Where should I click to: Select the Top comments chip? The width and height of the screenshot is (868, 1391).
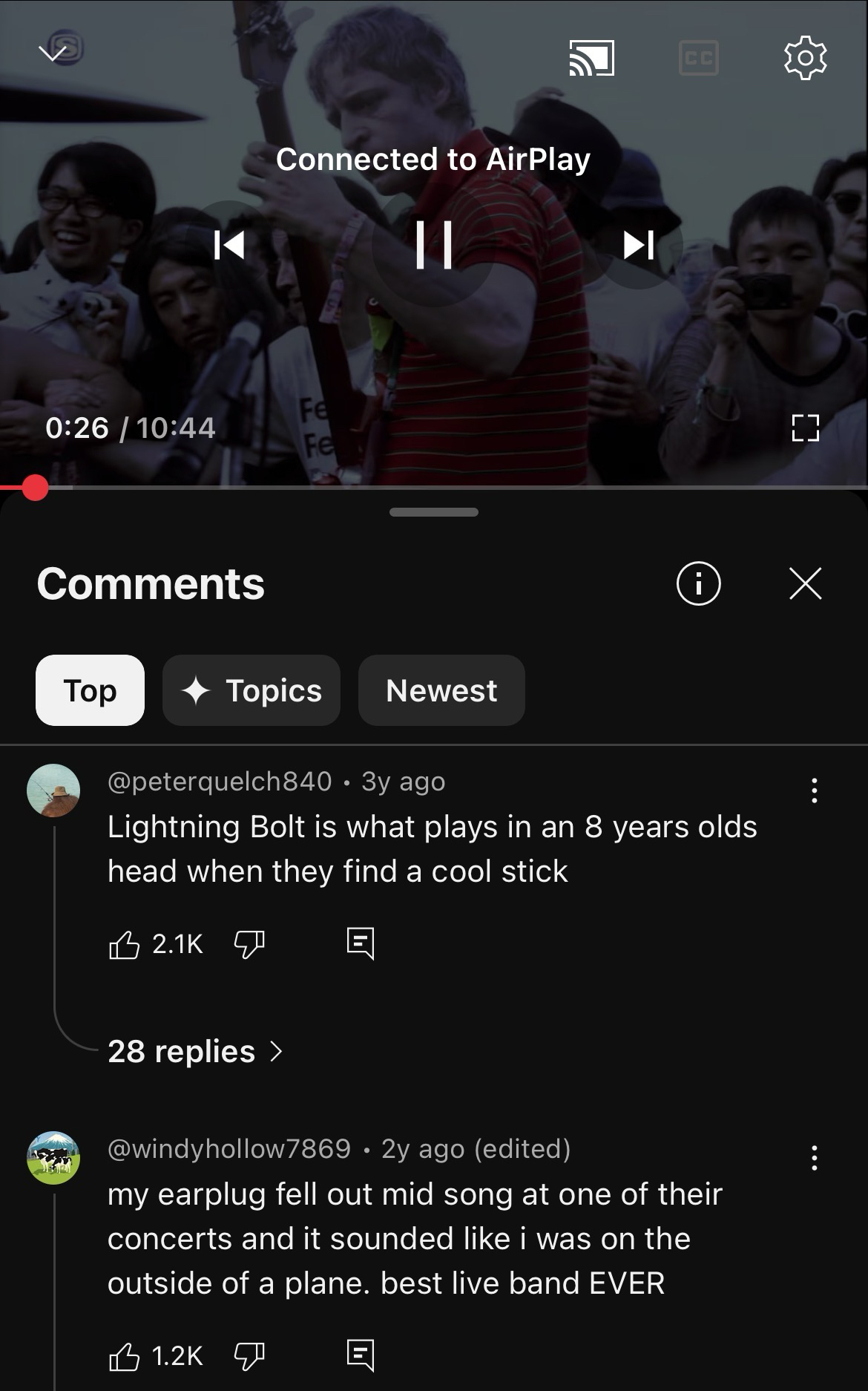pyautogui.click(x=90, y=690)
